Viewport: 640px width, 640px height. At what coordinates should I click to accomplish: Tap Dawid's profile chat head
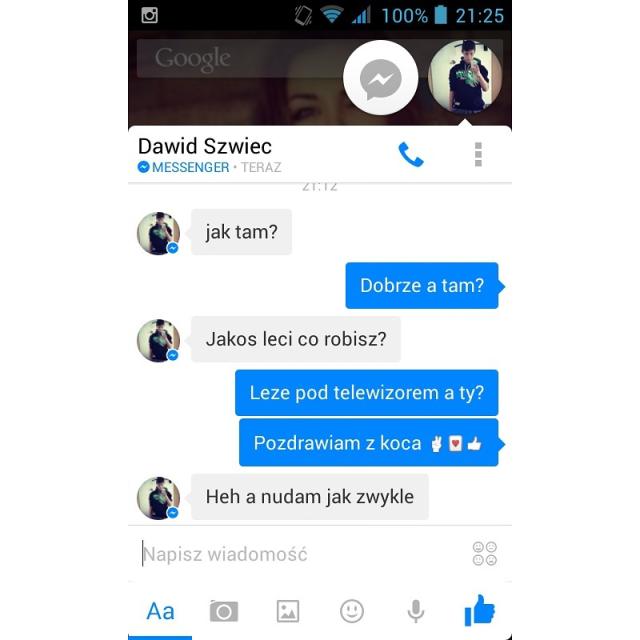[465, 78]
